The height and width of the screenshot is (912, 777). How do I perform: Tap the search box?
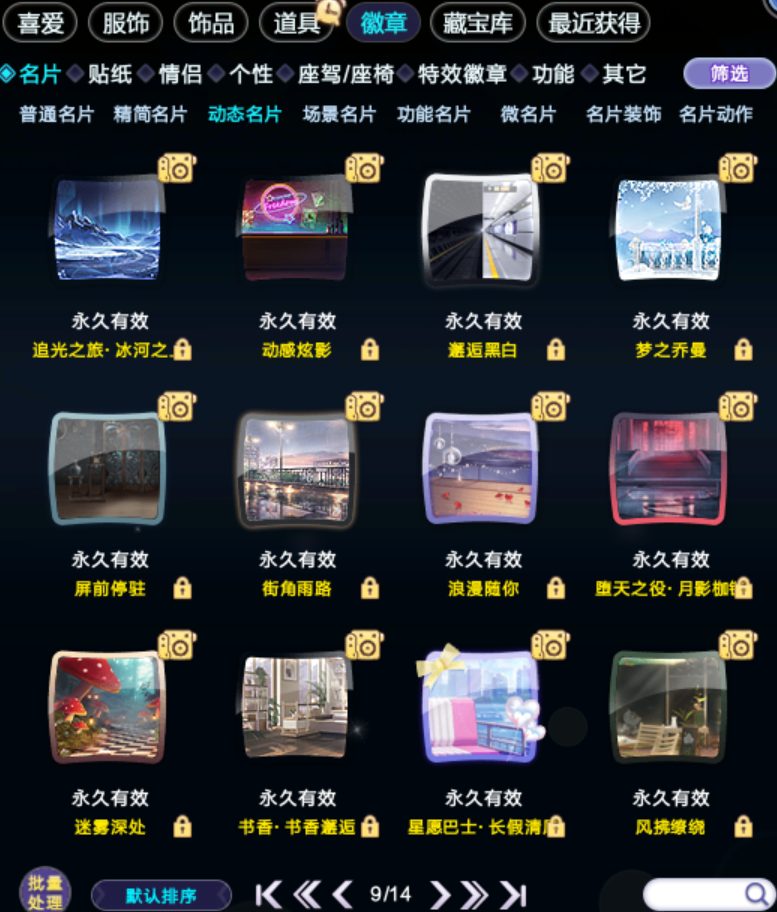(x=708, y=894)
